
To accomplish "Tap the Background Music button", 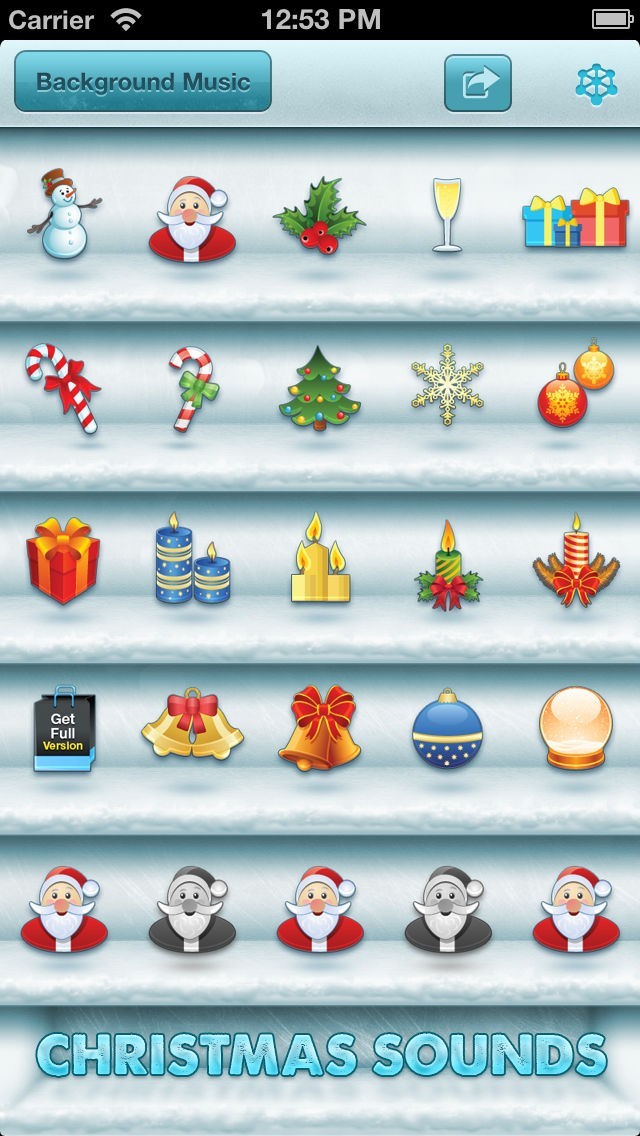I will click(x=143, y=82).
